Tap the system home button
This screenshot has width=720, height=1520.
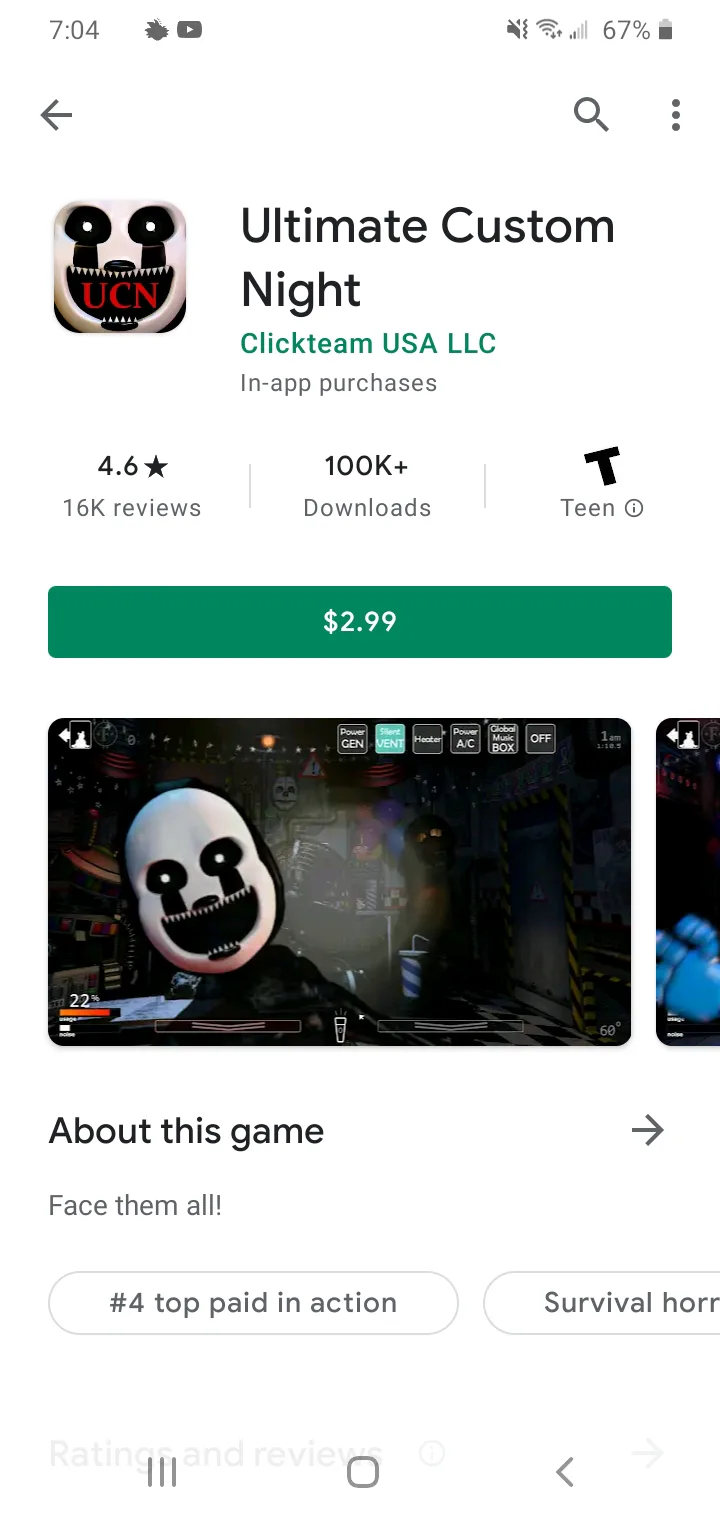point(362,1472)
